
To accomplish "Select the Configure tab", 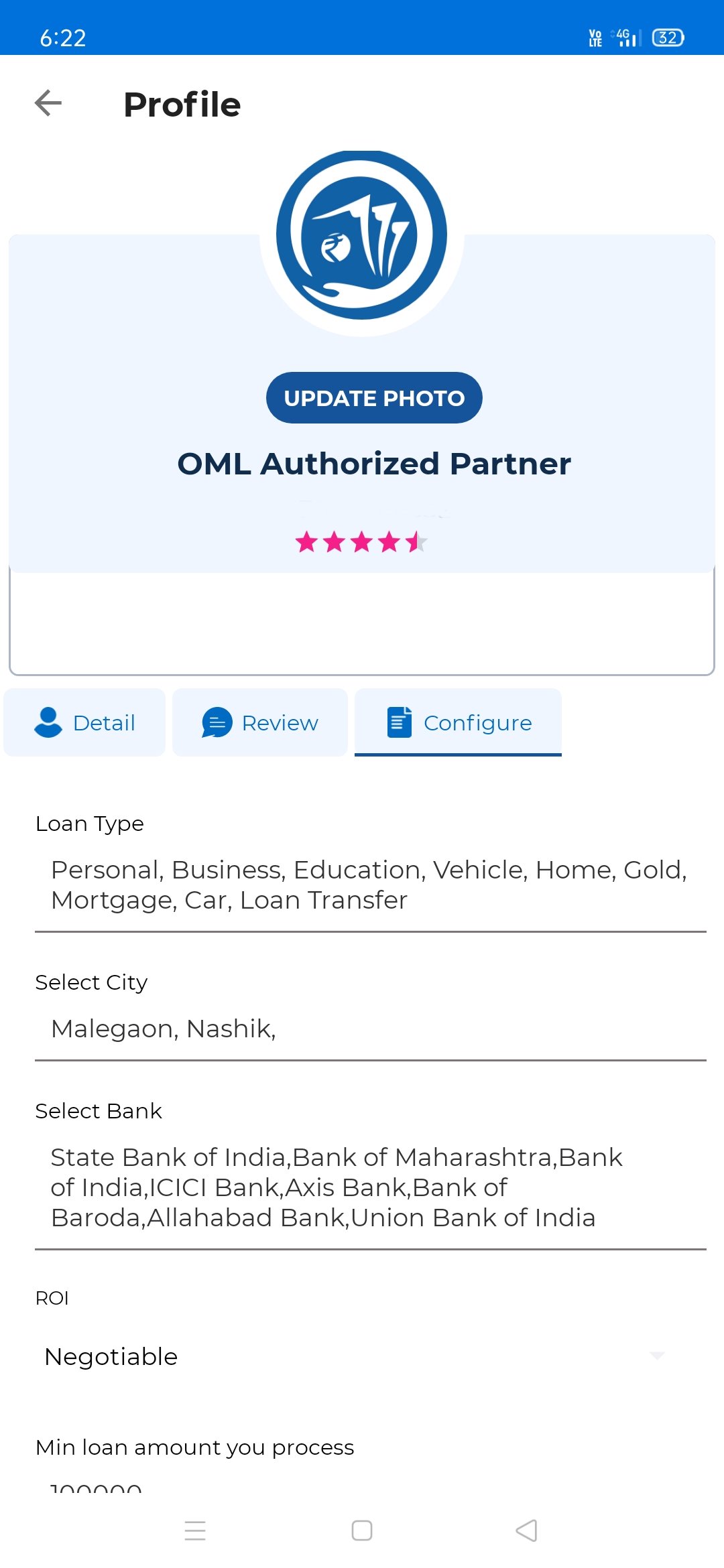I will point(458,722).
